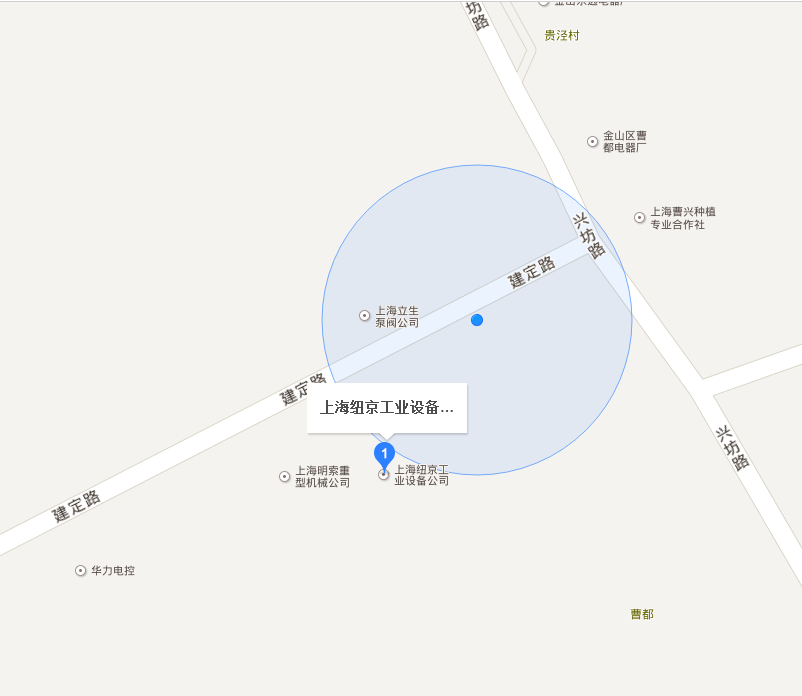The width and height of the screenshot is (802, 696).
Task: Tap the blue numbered marker 1
Action: pyautogui.click(x=384, y=454)
